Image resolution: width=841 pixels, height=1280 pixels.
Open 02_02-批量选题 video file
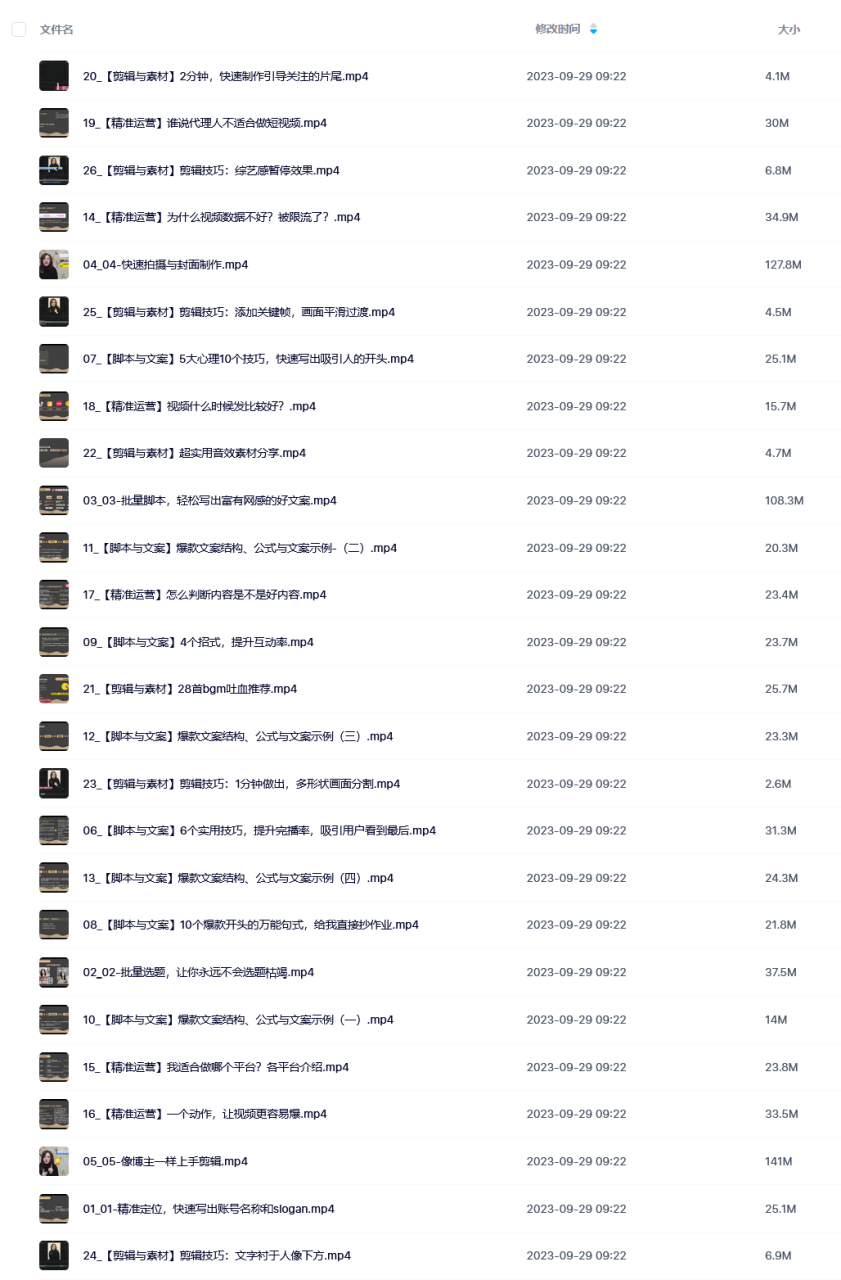(x=198, y=972)
